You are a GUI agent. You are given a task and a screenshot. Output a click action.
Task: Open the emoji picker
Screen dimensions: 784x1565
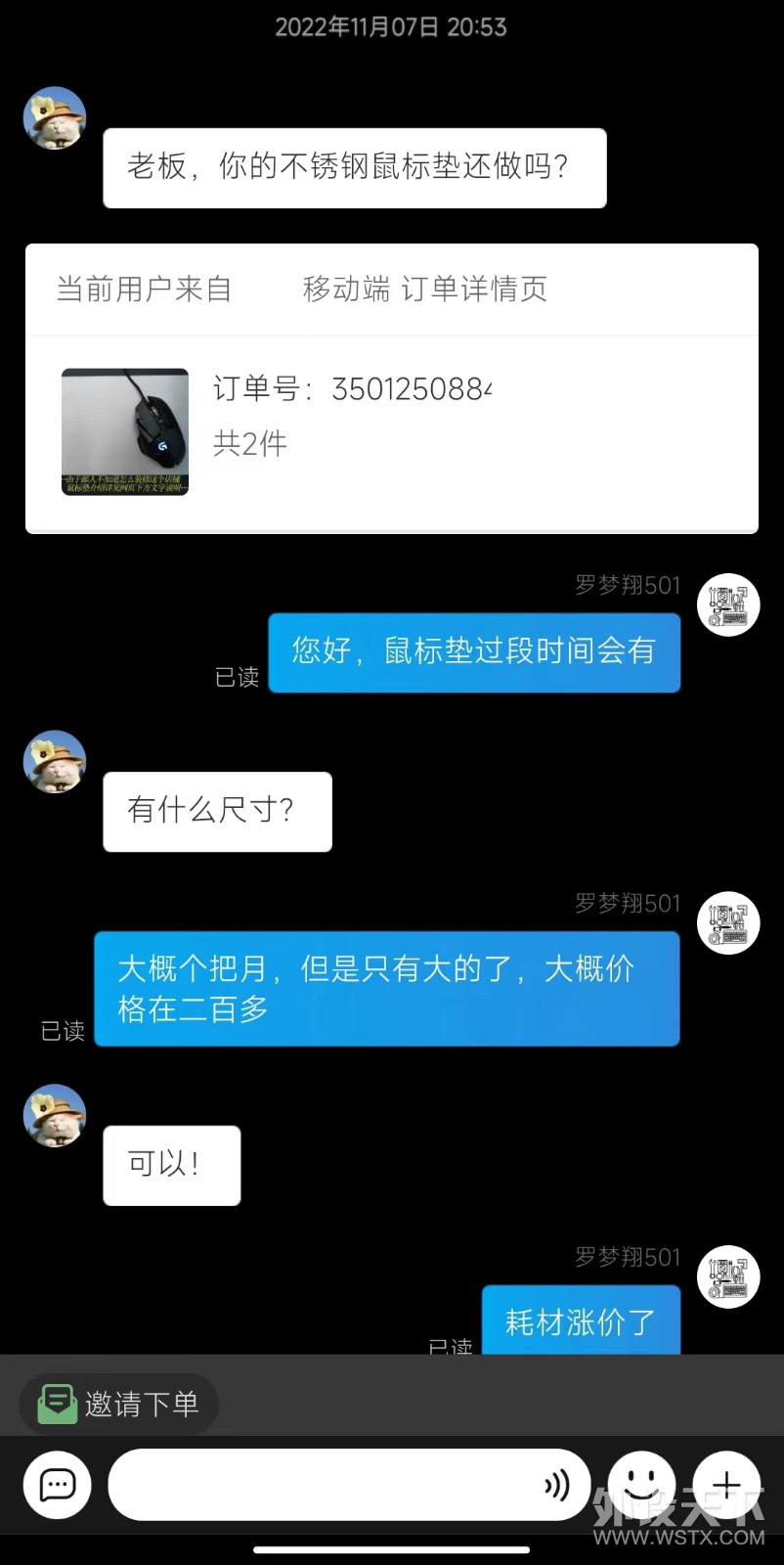click(x=641, y=1485)
